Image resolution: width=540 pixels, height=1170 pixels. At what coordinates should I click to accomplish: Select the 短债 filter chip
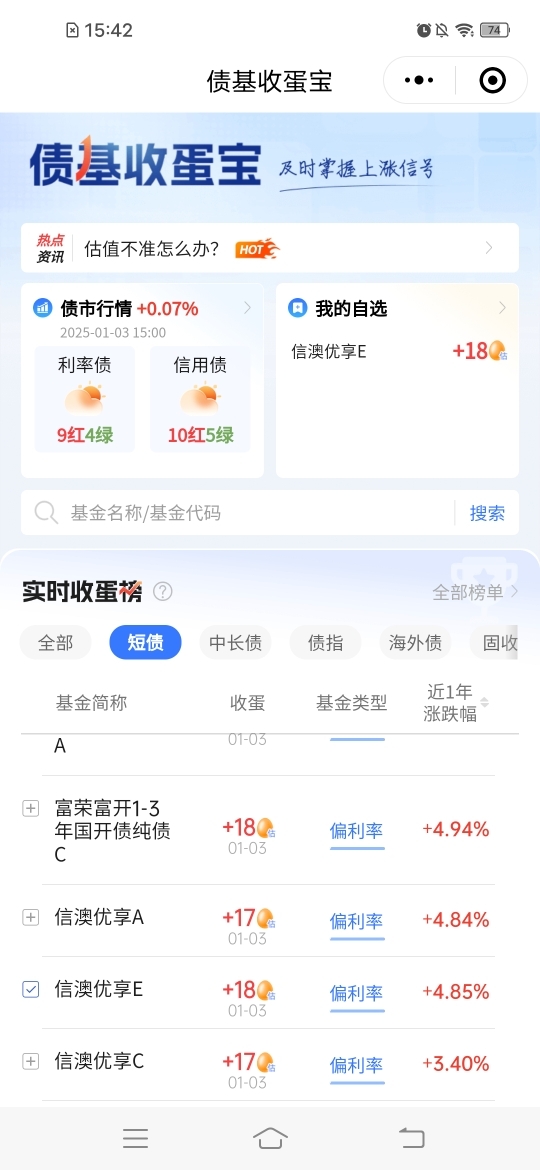click(145, 642)
